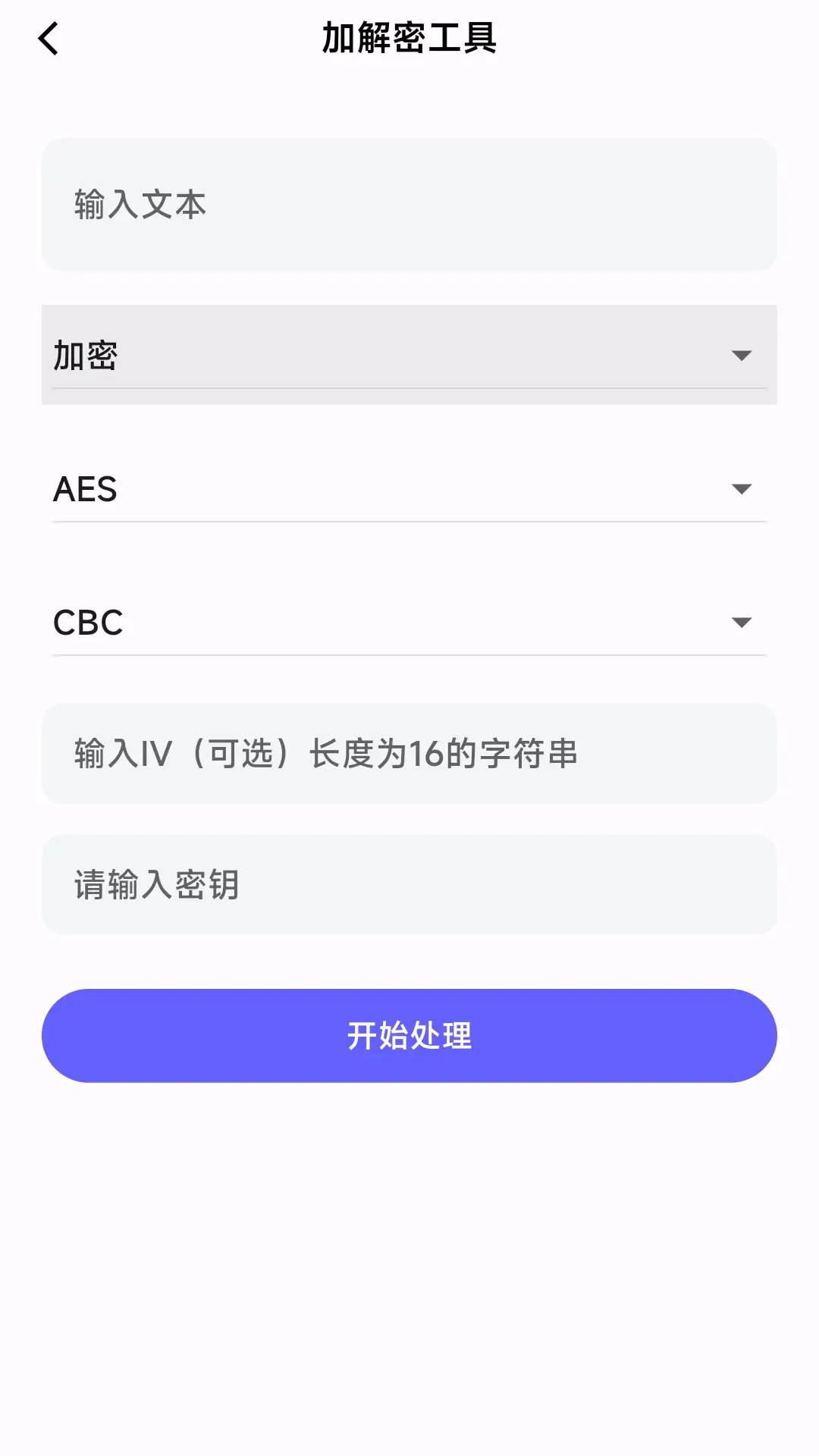Image resolution: width=819 pixels, height=1456 pixels.
Task: Tap the 输入IV input field
Action: click(409, 754)
